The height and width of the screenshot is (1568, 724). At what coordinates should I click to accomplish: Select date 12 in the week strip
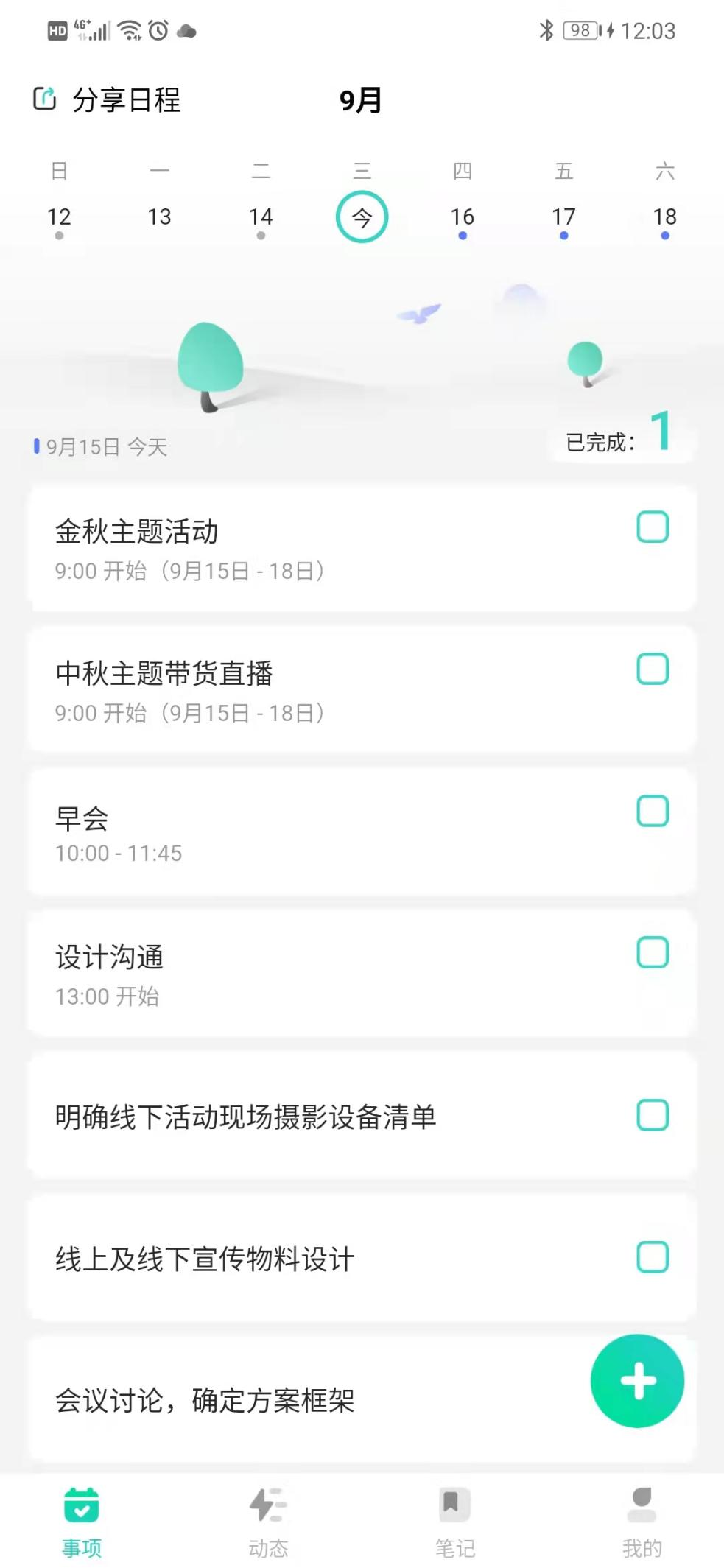59,217
